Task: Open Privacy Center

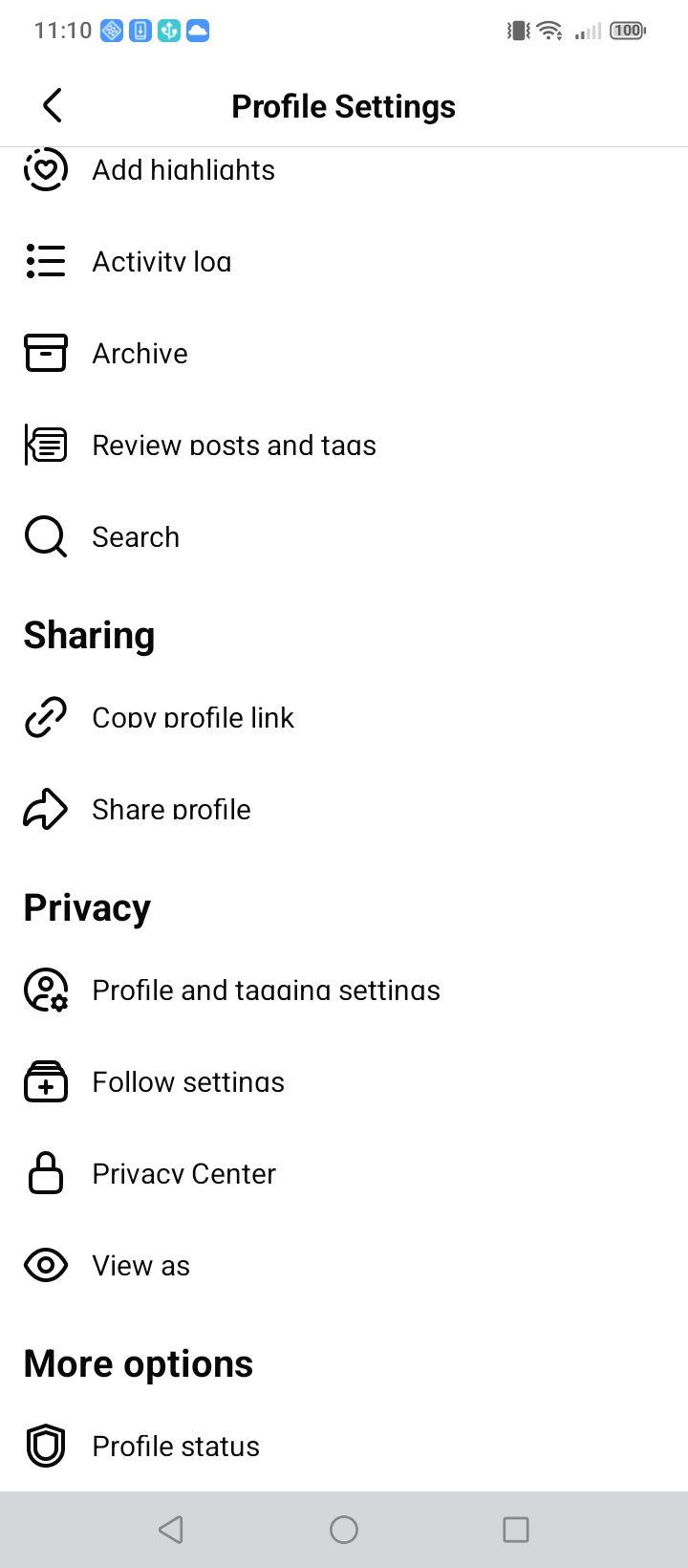Action: coord(344,1173)
